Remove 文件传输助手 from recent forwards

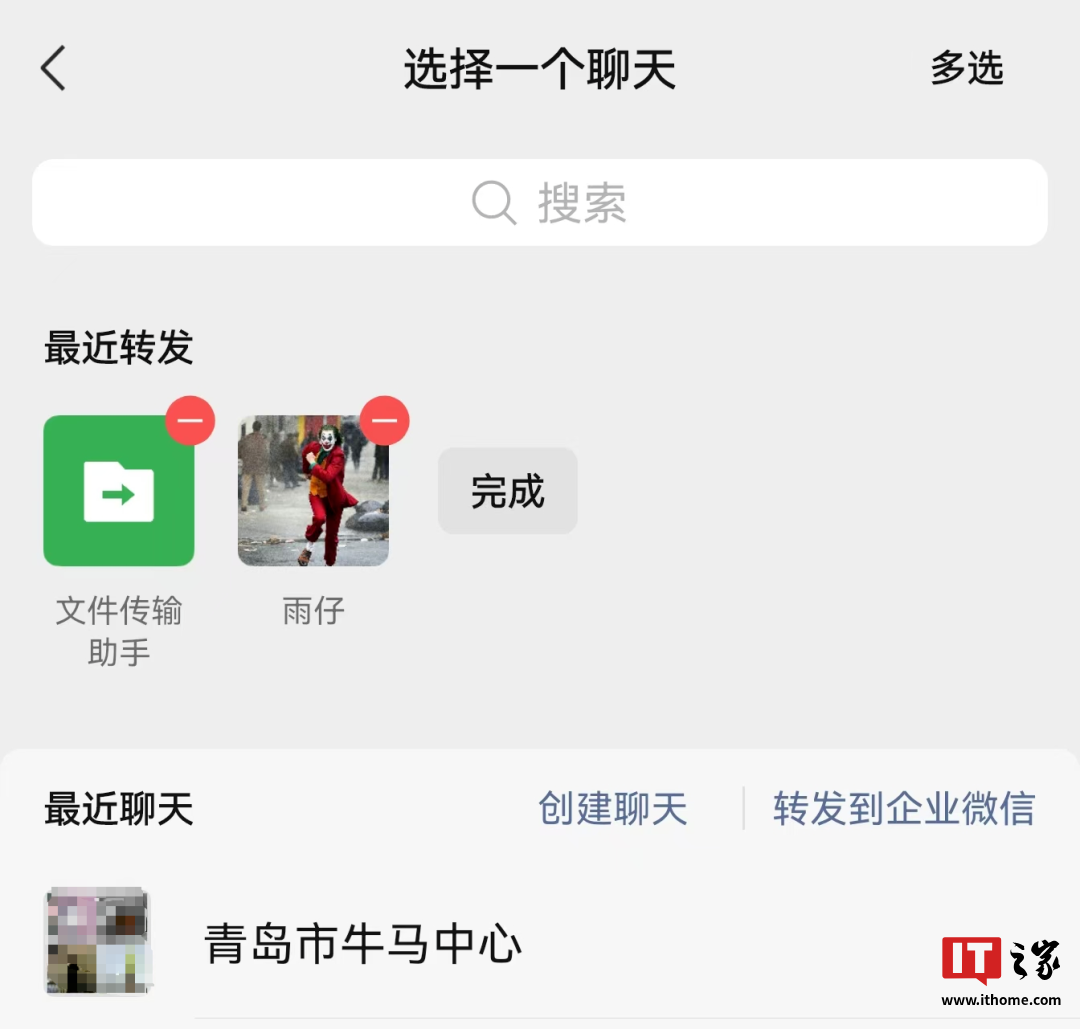tap(190, 421)
